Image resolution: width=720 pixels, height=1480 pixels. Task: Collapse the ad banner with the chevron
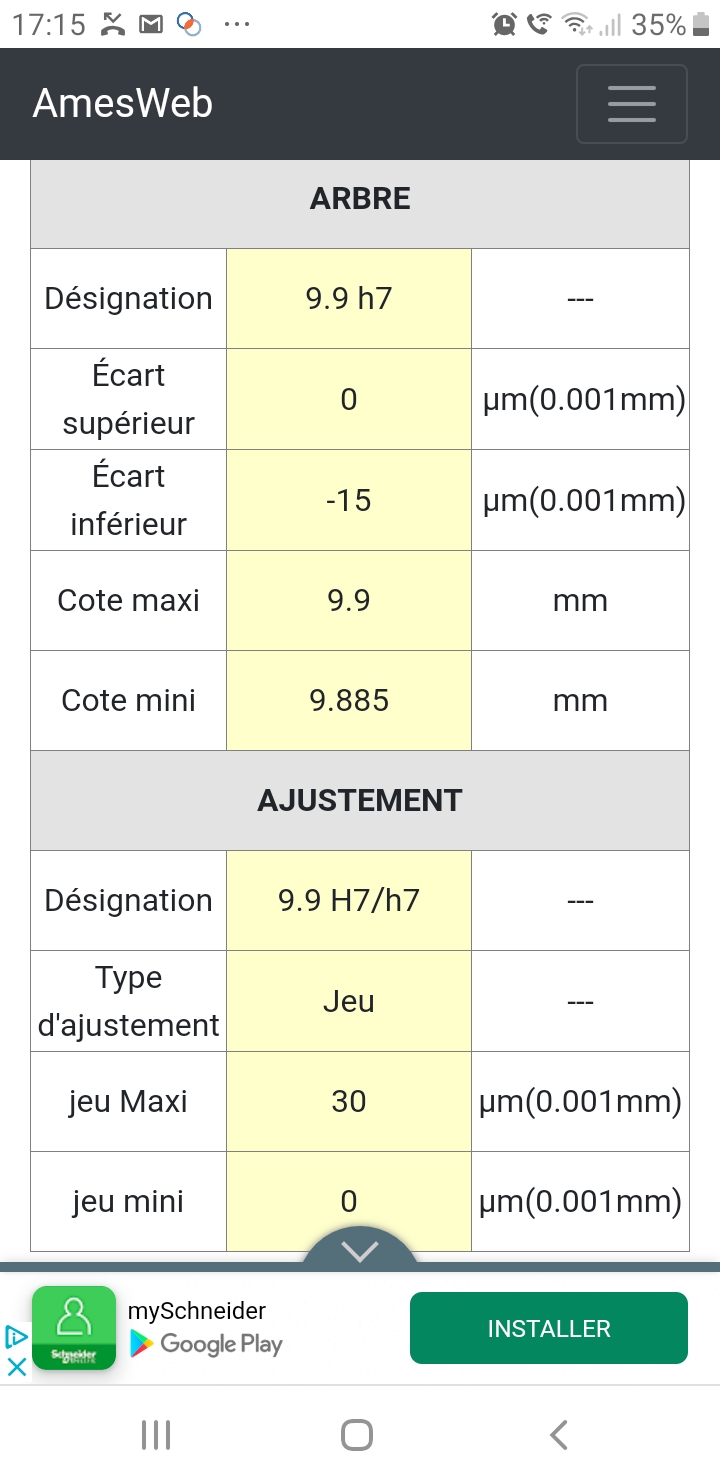(x=360, y=1250)
